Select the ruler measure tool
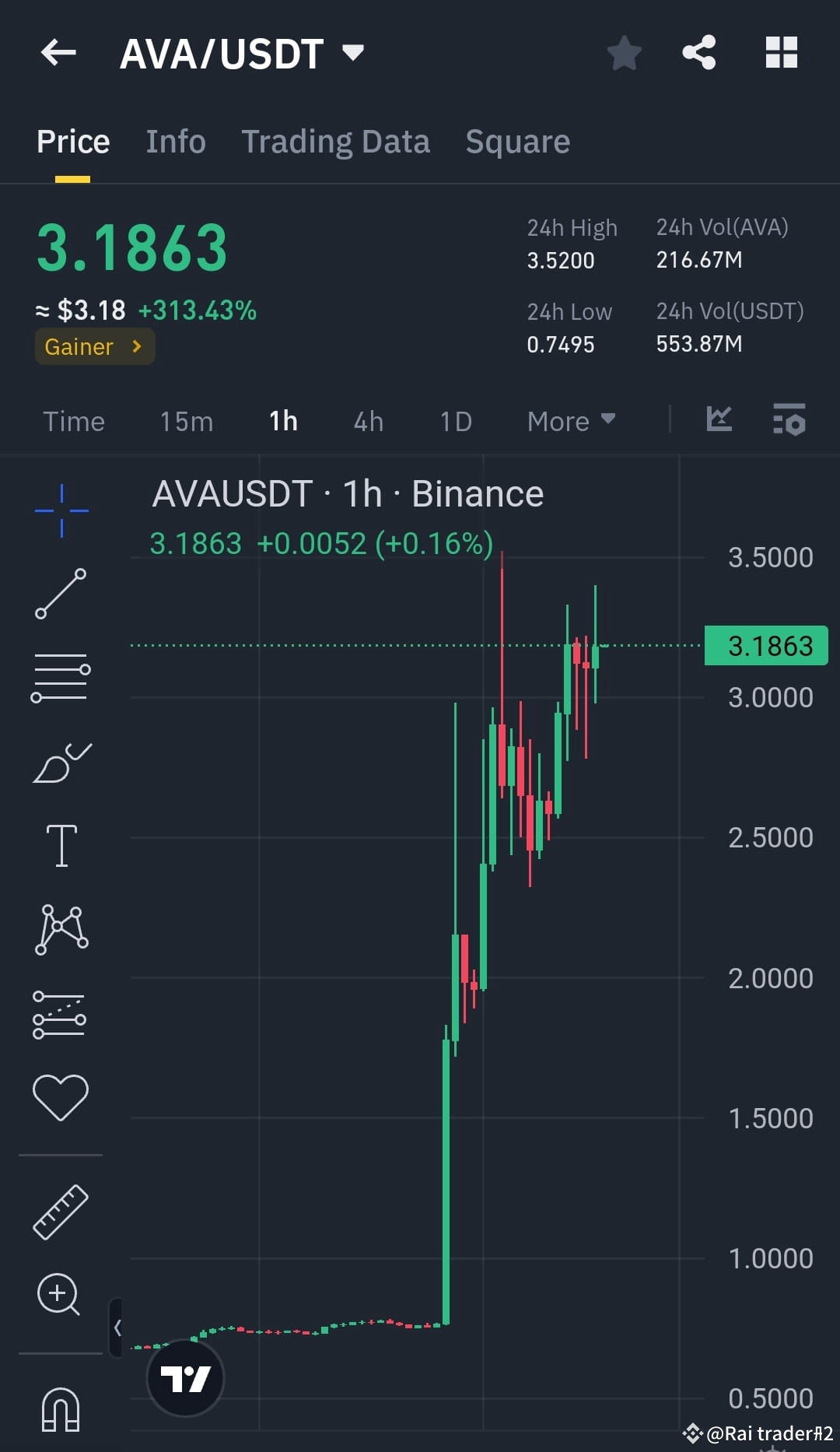This screenshot has height=1452, width=840. point(61,1210)
